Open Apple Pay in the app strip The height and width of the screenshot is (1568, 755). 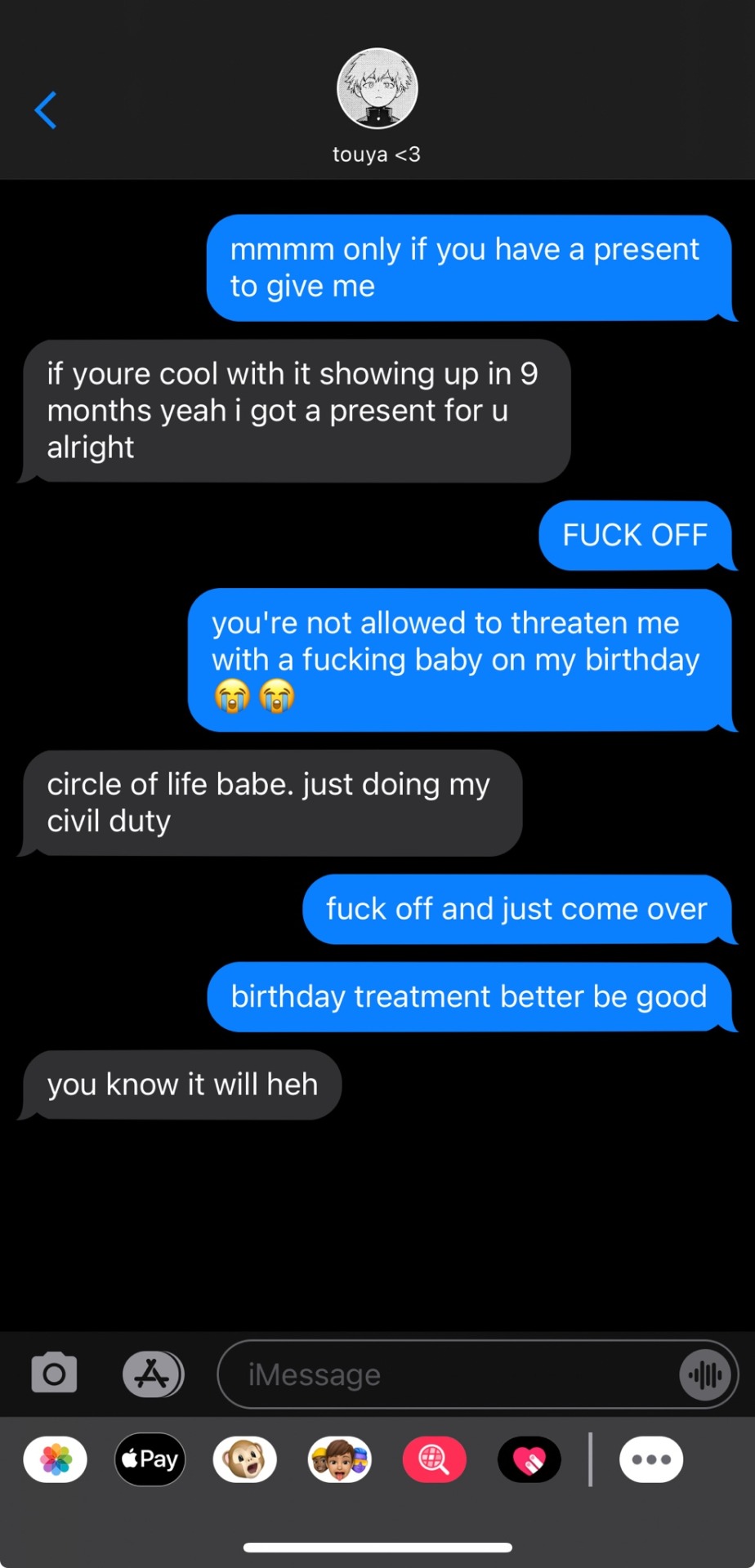point(150,1459)
